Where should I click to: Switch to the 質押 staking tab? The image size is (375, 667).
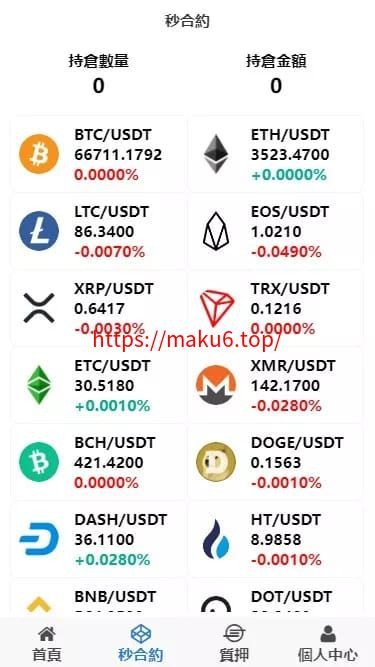pos(234,643)
